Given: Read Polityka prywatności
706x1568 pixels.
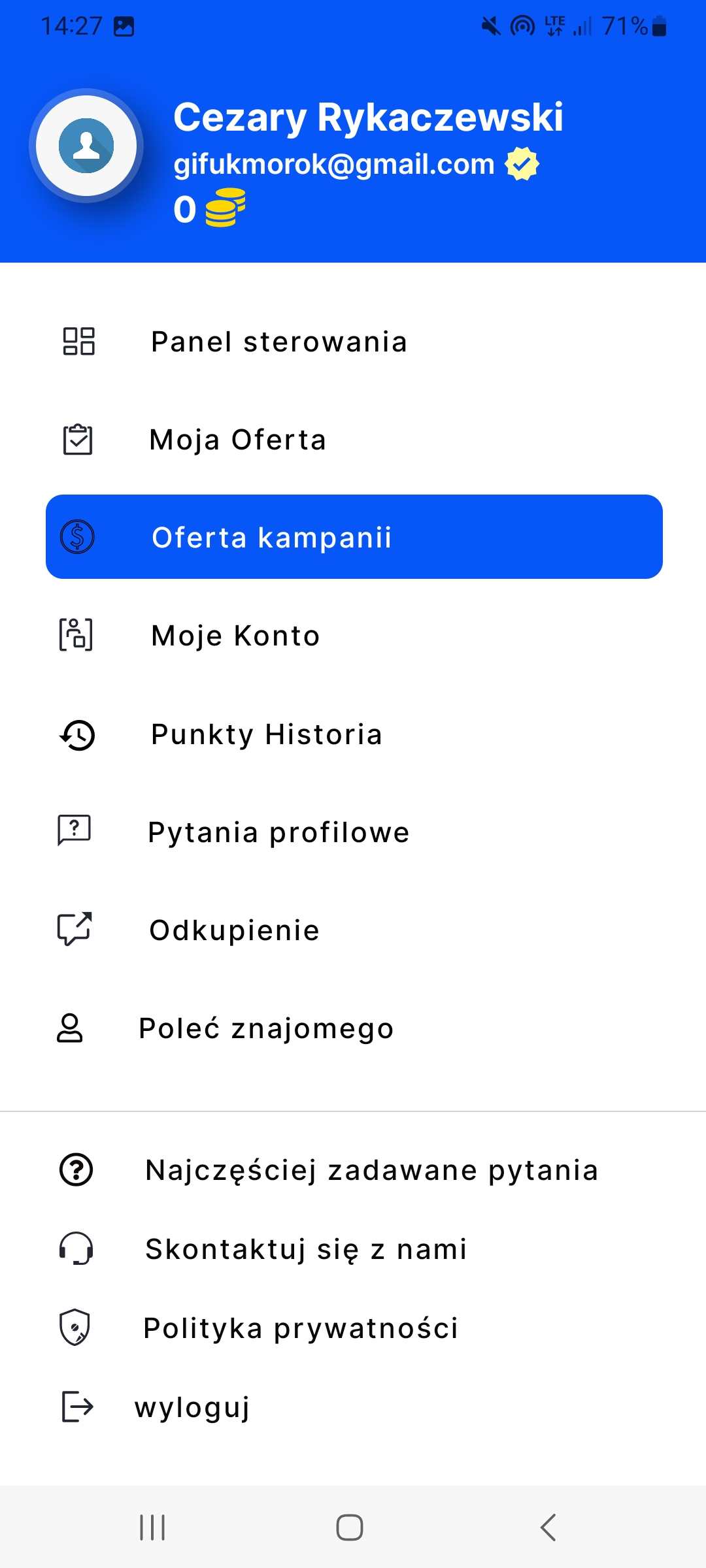Looking at the screenshot, I should click(354, 1328).
